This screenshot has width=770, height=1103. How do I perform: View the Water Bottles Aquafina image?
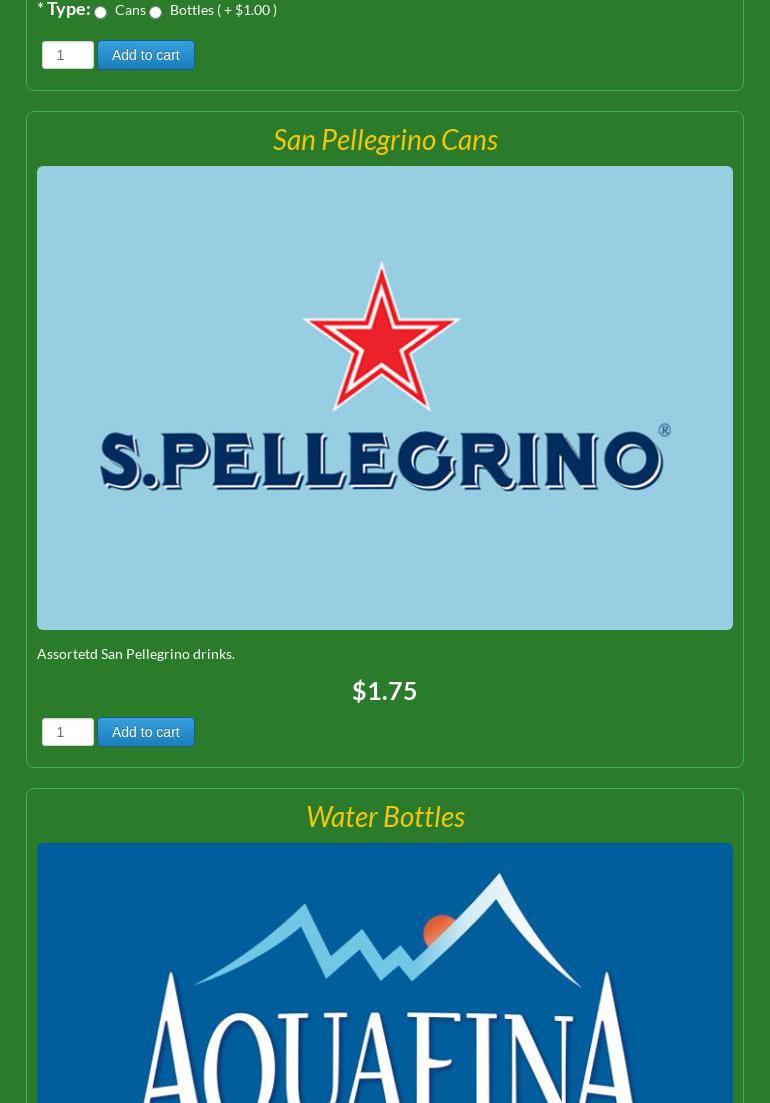click(385, 975)
